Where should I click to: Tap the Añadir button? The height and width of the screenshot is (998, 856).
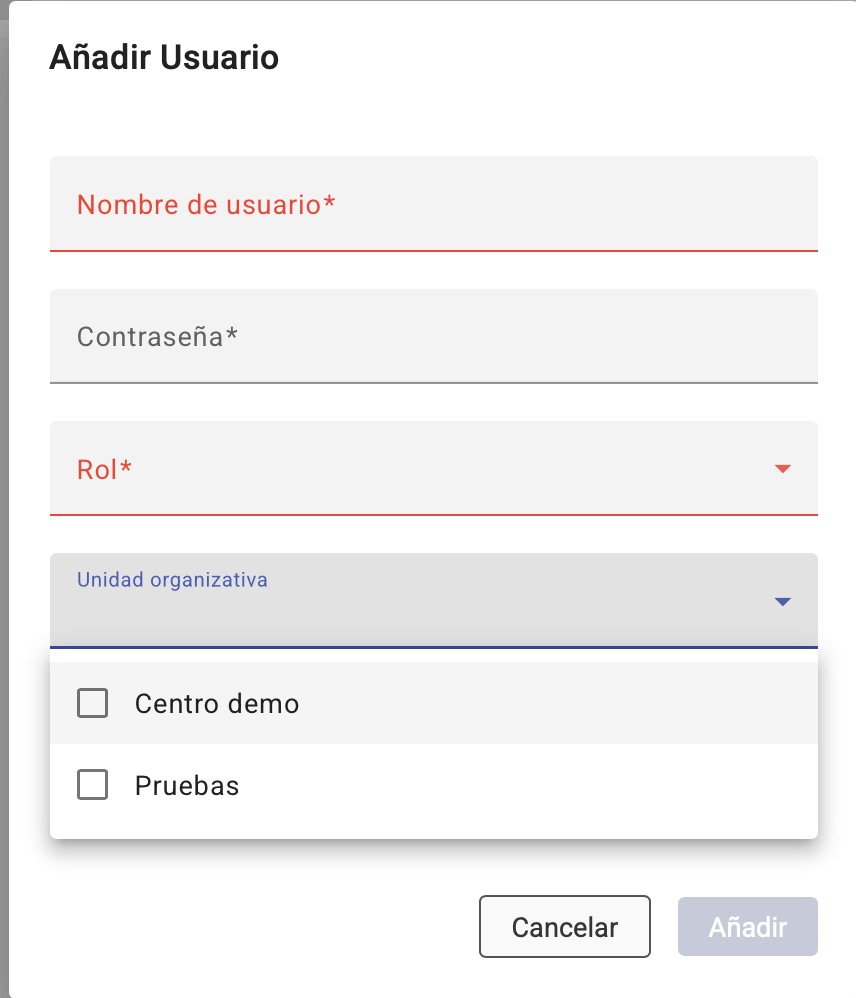tap(747, 927)
